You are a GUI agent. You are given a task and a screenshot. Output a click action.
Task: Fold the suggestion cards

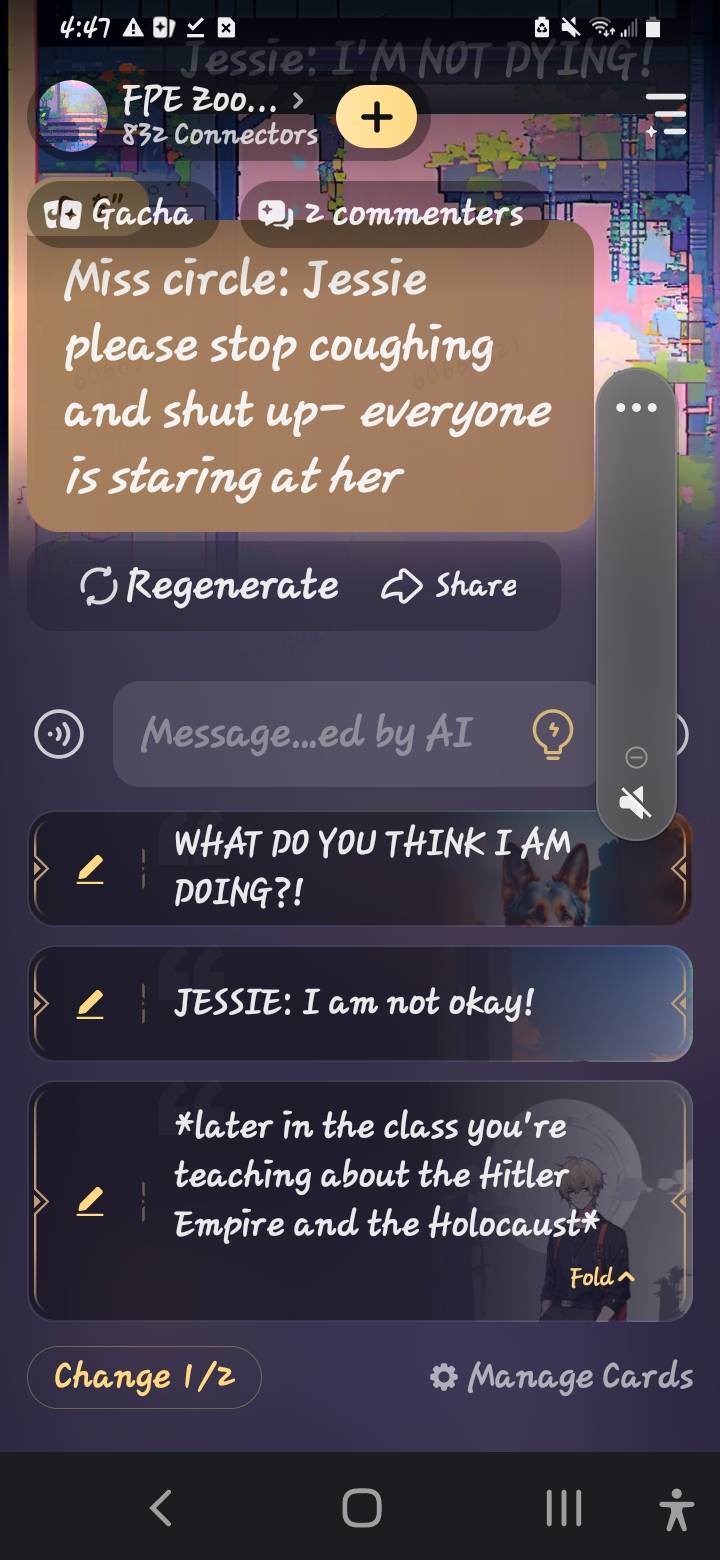[601, 1277]
